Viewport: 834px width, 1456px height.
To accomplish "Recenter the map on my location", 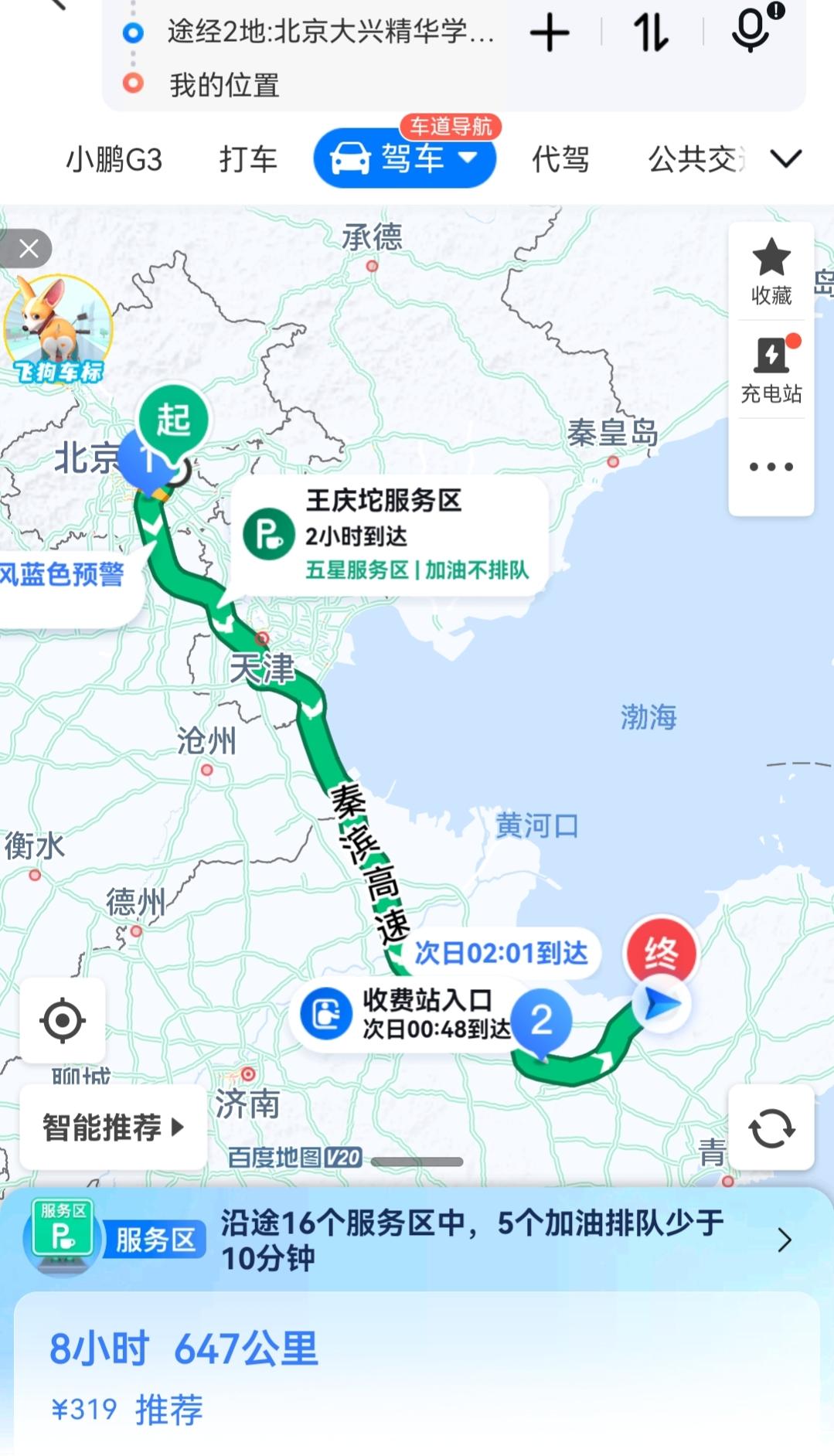I will click(x=63, y=1020).
